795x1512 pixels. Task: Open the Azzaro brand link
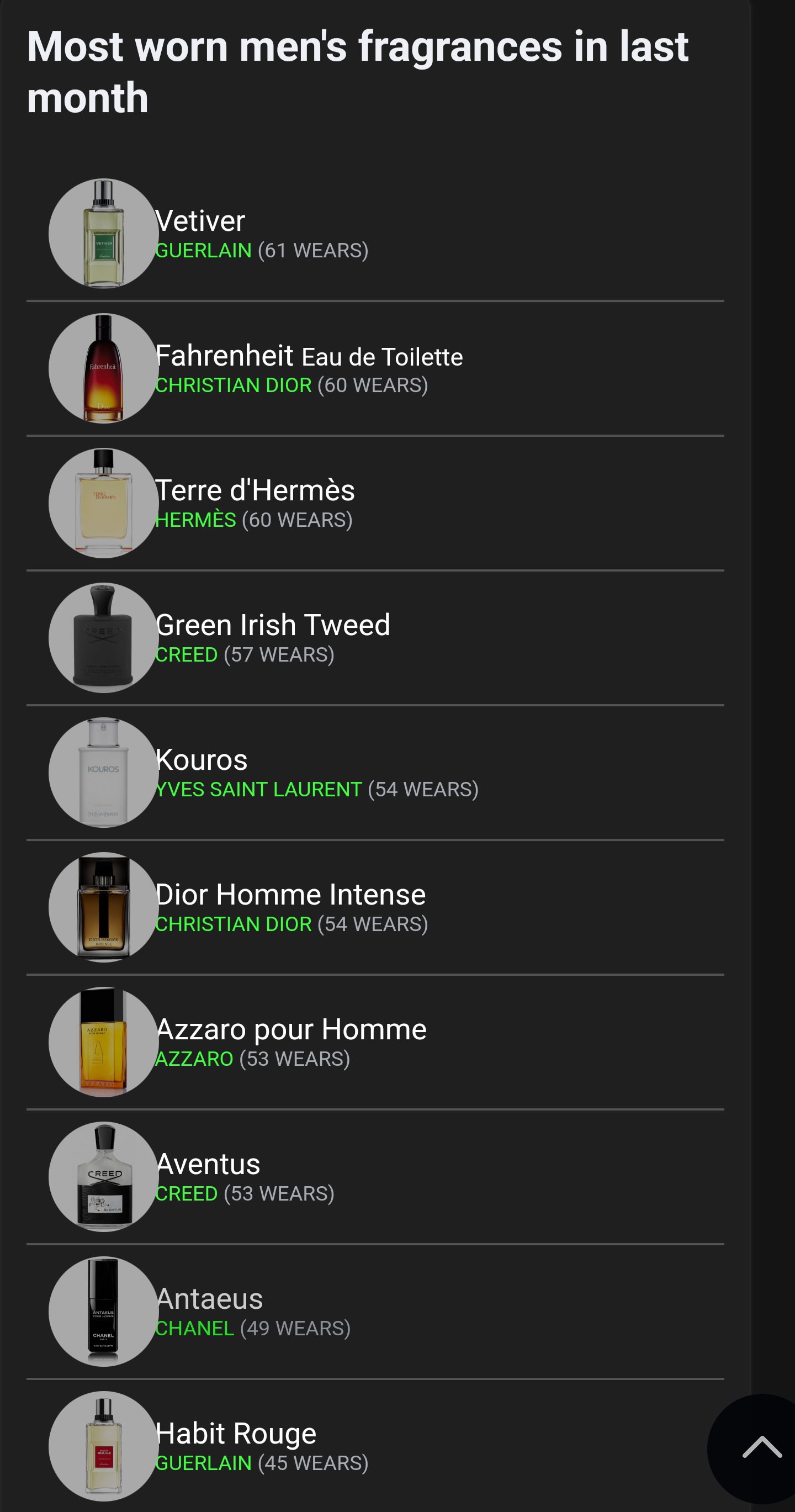(x=194, y=1059)
